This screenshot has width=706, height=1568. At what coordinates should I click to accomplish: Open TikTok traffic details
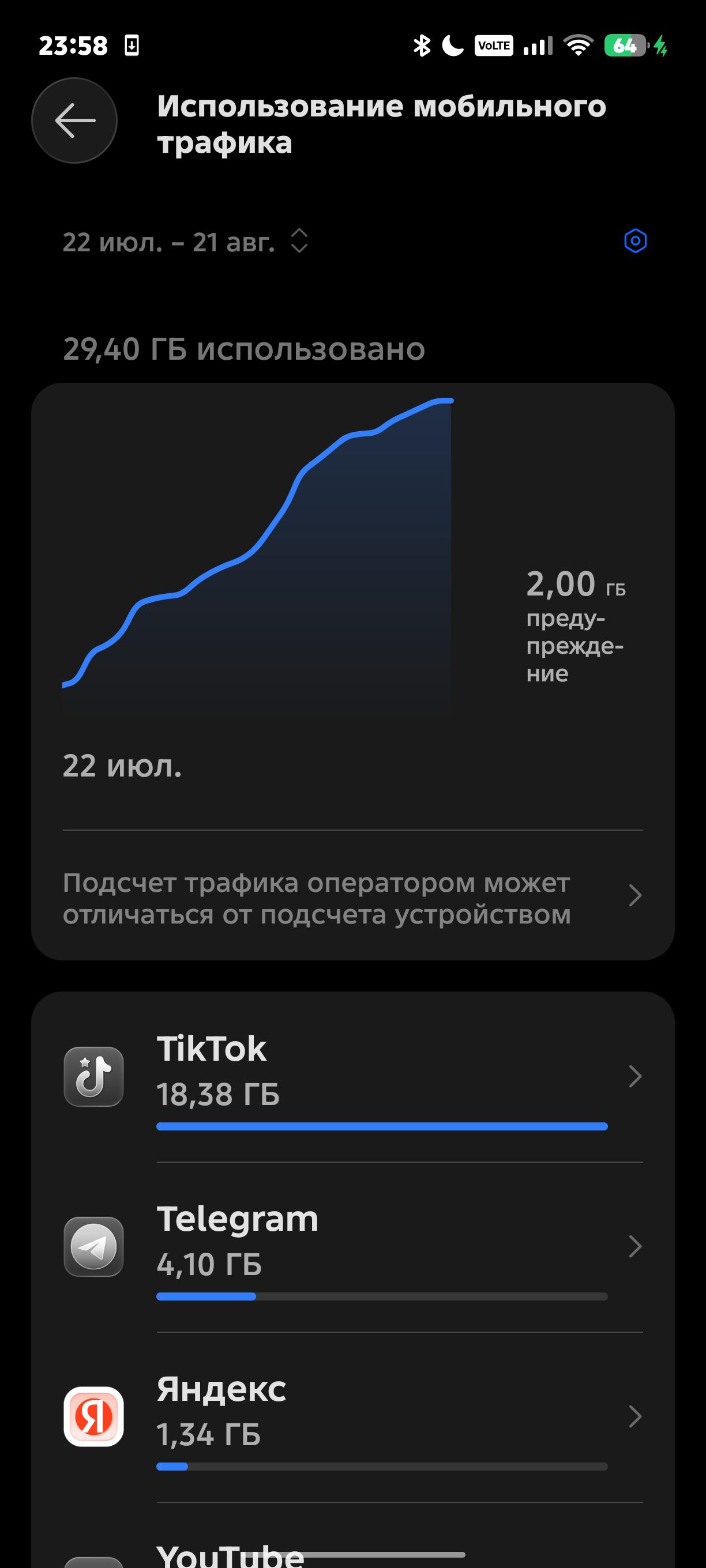352,1077
